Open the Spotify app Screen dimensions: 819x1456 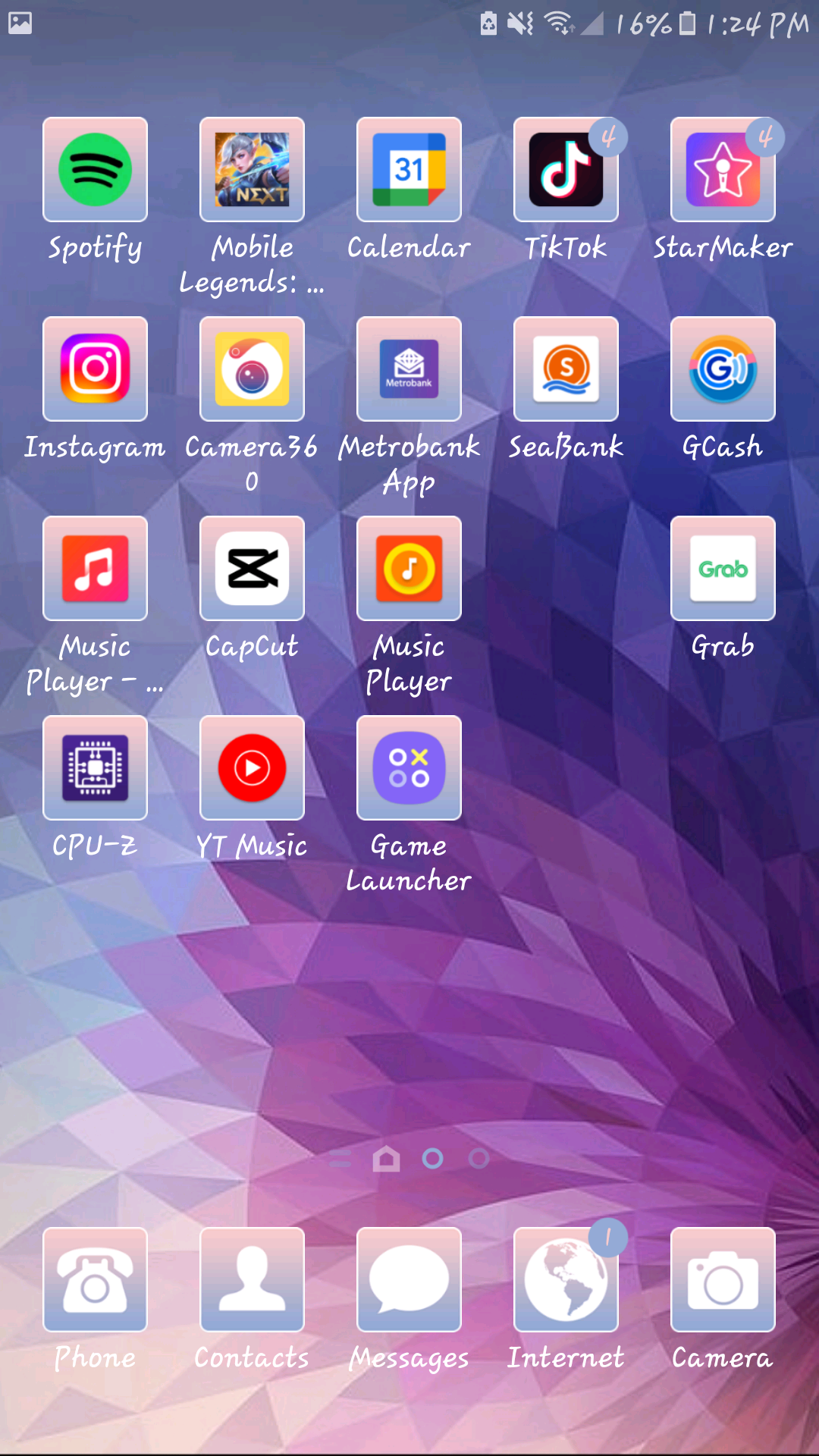[95, 168]
